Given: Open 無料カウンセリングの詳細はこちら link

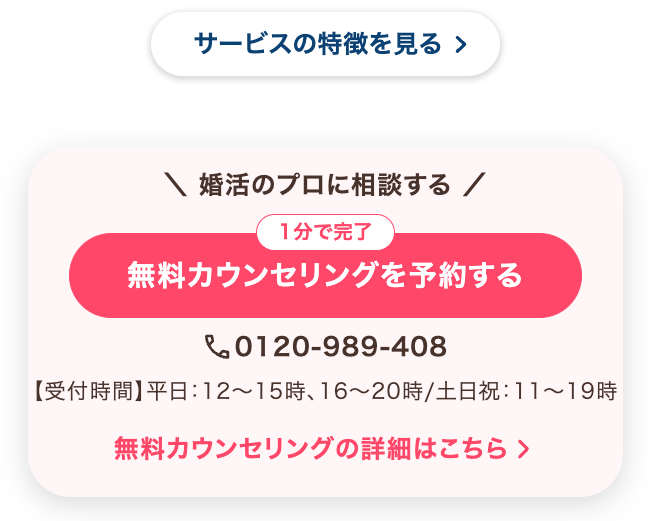Looking at the screenshot, I should point(322,448).
